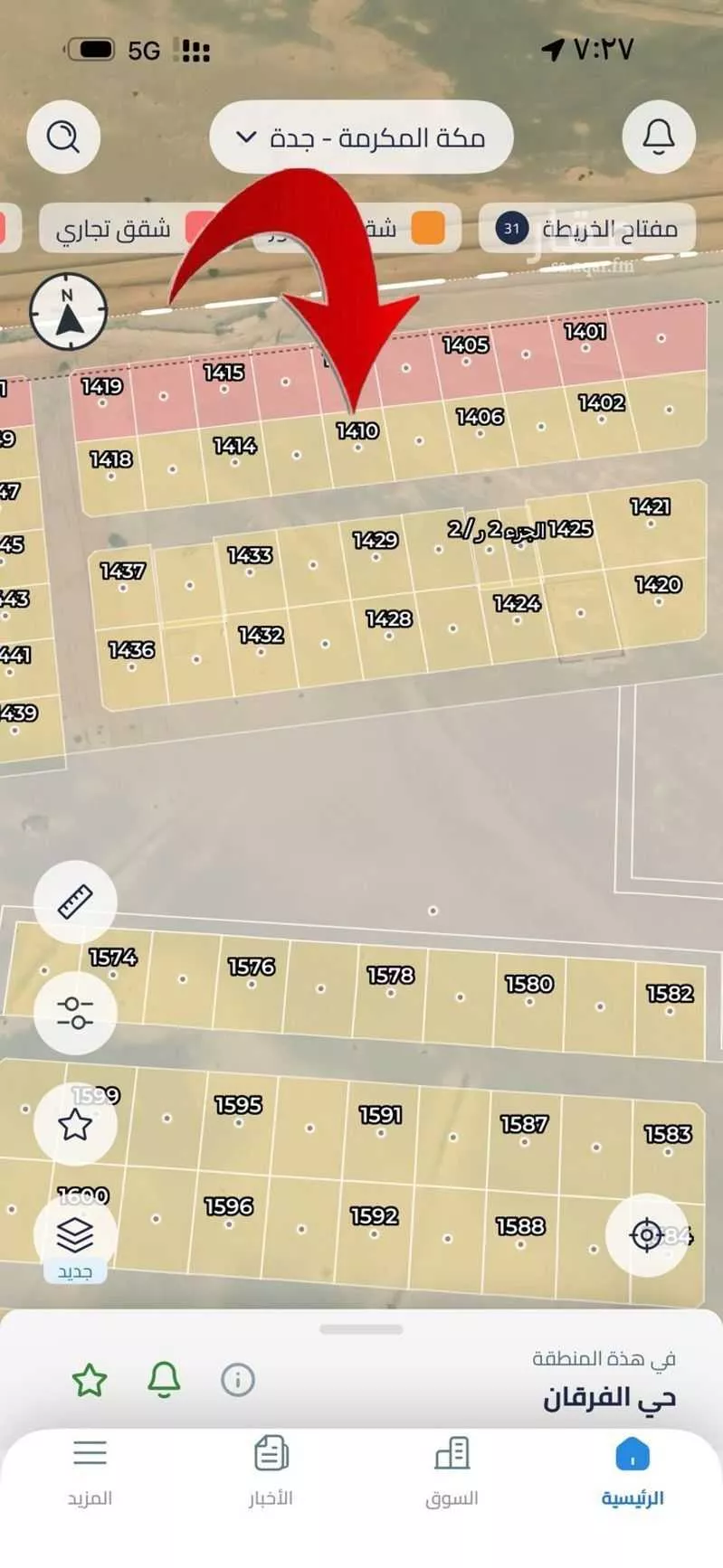The image size is (723, 1568).
Task: Open the filter sliders tool
Action: [x=76, y=1013]
